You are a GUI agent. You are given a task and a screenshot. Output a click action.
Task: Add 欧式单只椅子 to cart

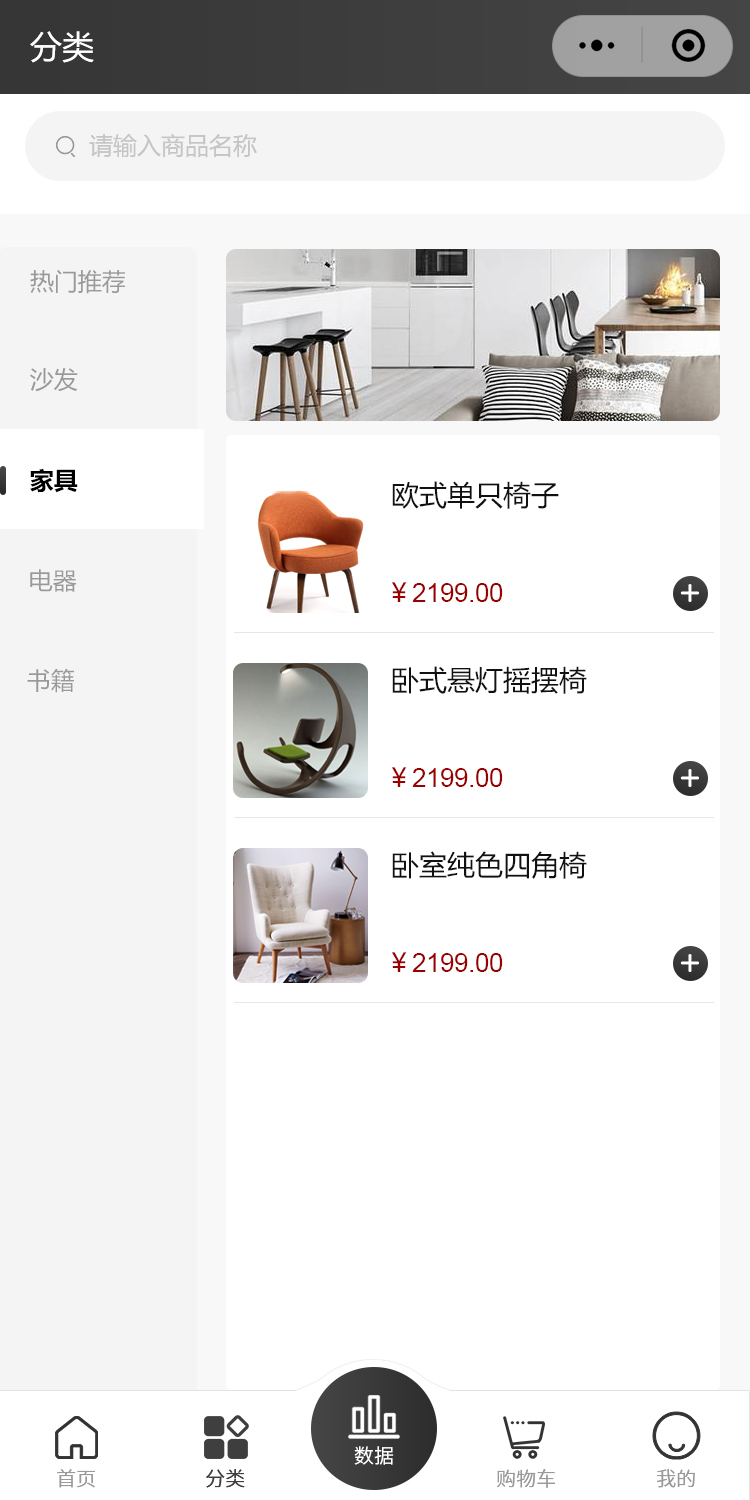(x=690, y=593)
